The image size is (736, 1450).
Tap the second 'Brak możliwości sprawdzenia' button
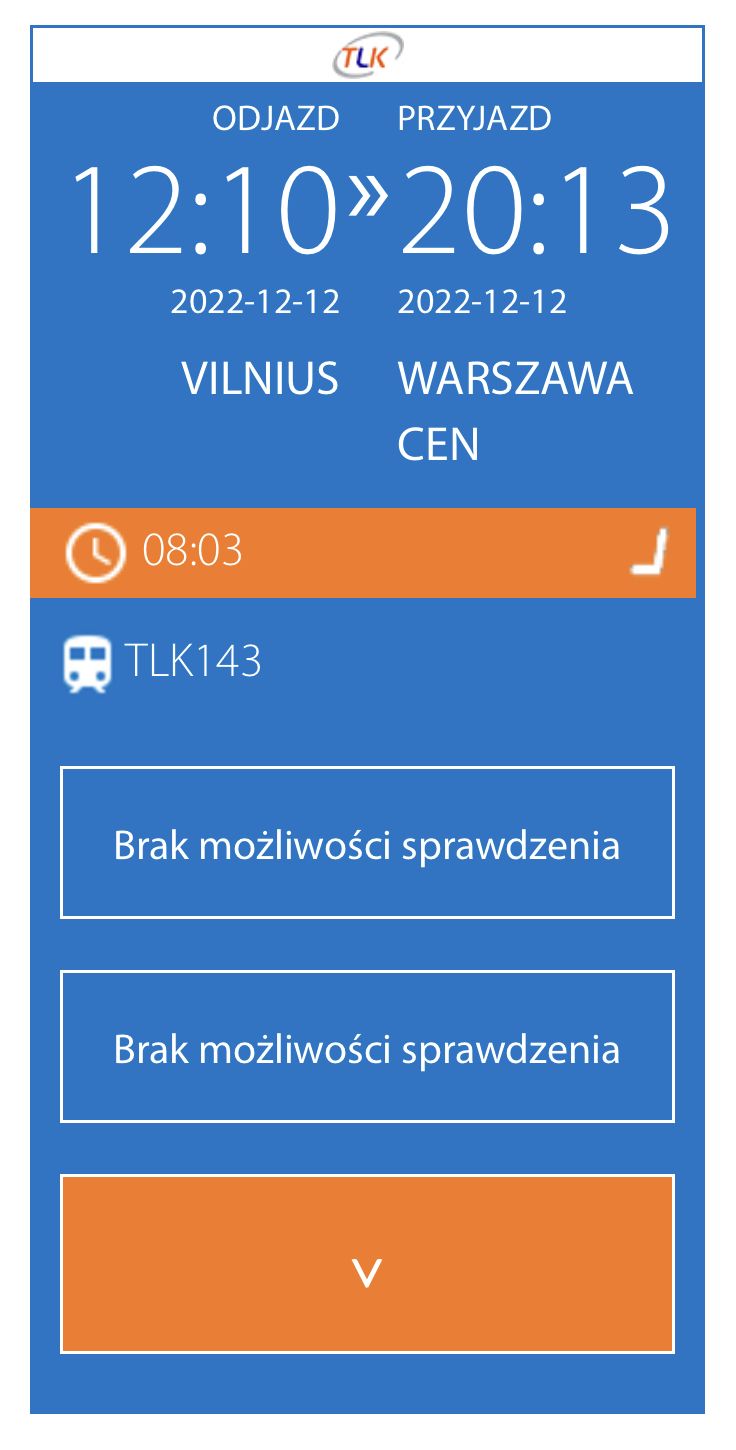pos(367,1046)
